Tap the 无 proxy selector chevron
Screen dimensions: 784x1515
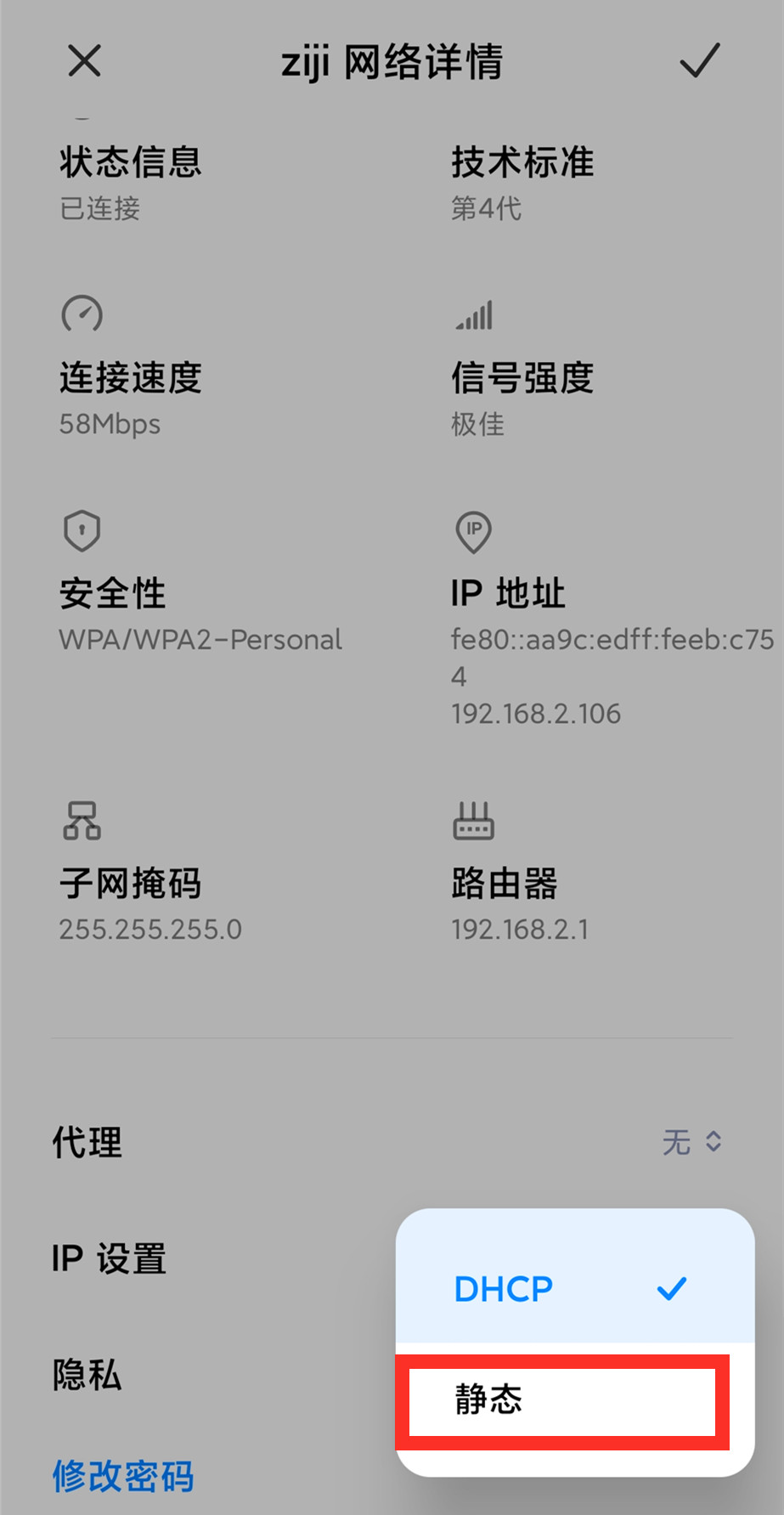[713, 1143]
